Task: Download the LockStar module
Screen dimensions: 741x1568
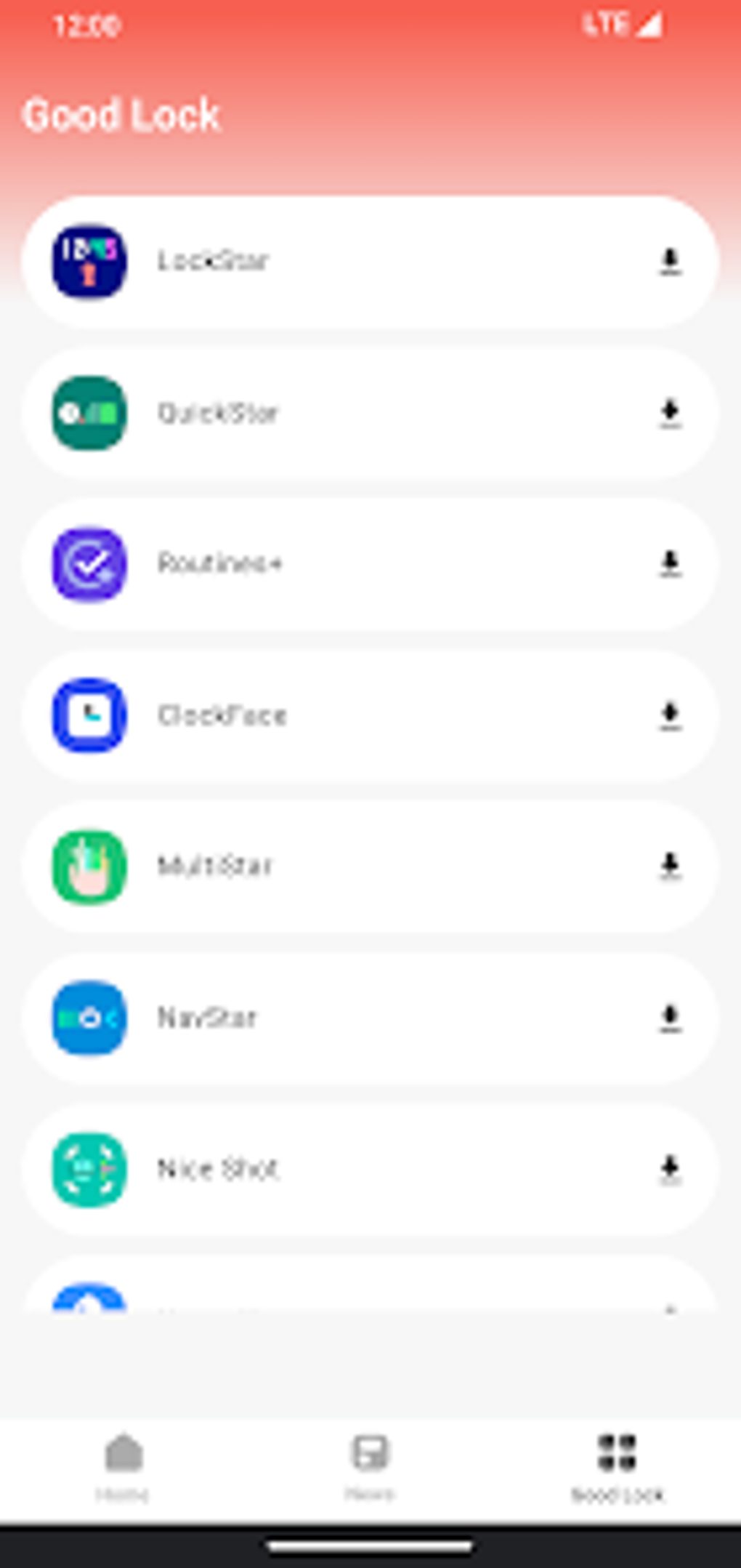Action: coord(670,262)
